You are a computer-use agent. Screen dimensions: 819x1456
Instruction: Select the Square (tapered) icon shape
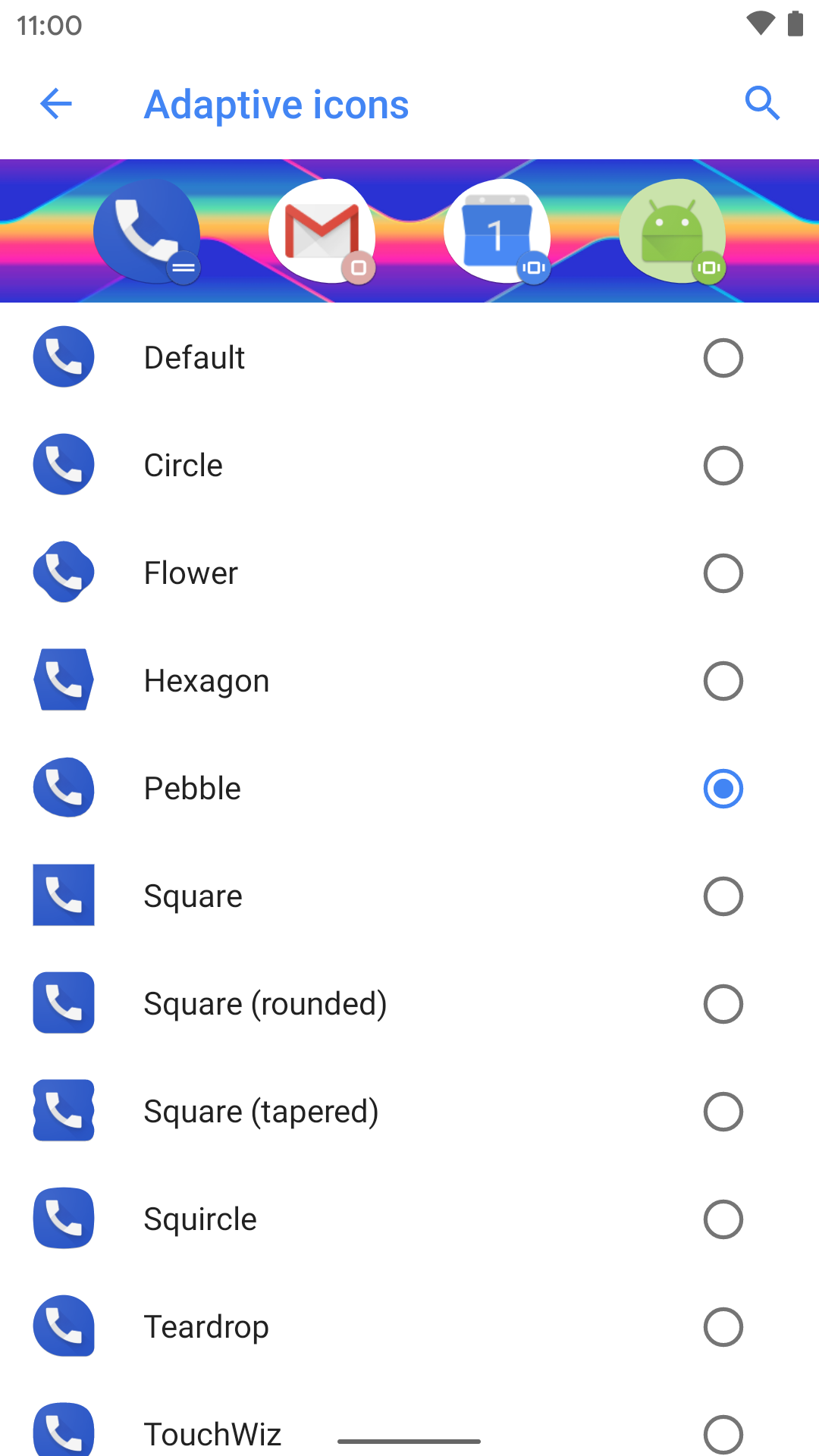pyautogui.click(x=723, y=1112)
